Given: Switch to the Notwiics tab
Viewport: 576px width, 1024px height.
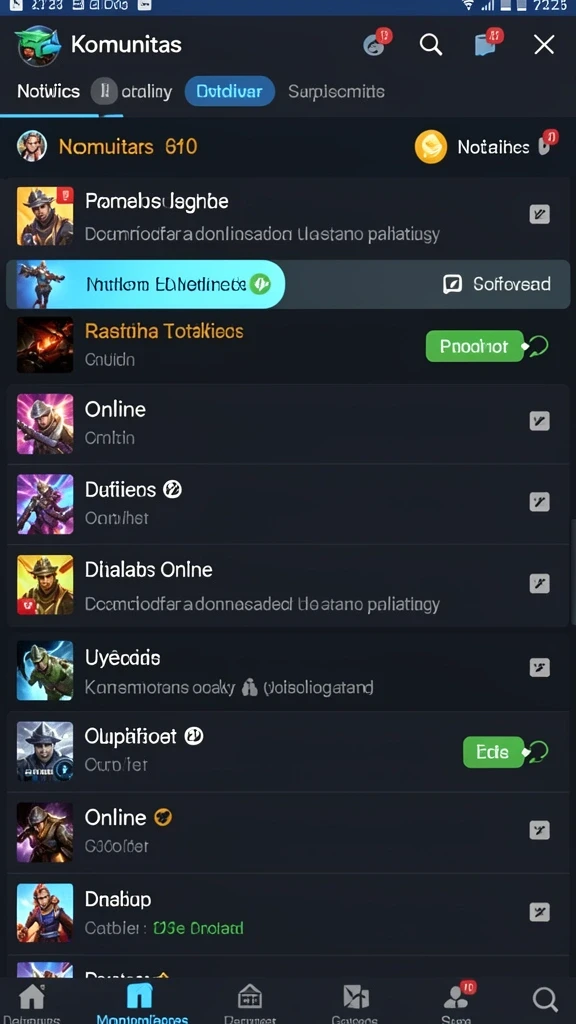Looking at the screenshot, I should [48, 91].
